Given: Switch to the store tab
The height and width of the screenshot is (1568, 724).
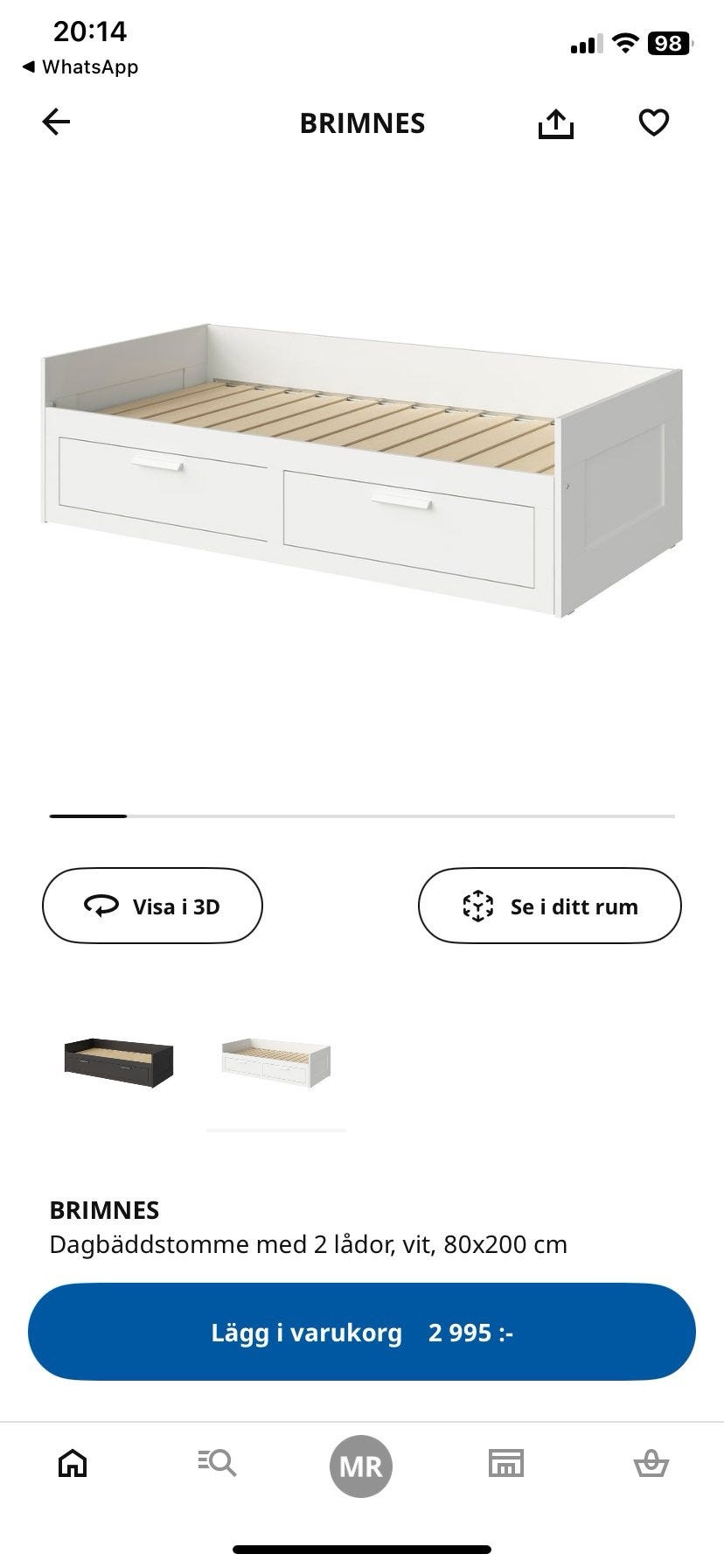Looking at the screenshot, I should [x=505, y=1462].
